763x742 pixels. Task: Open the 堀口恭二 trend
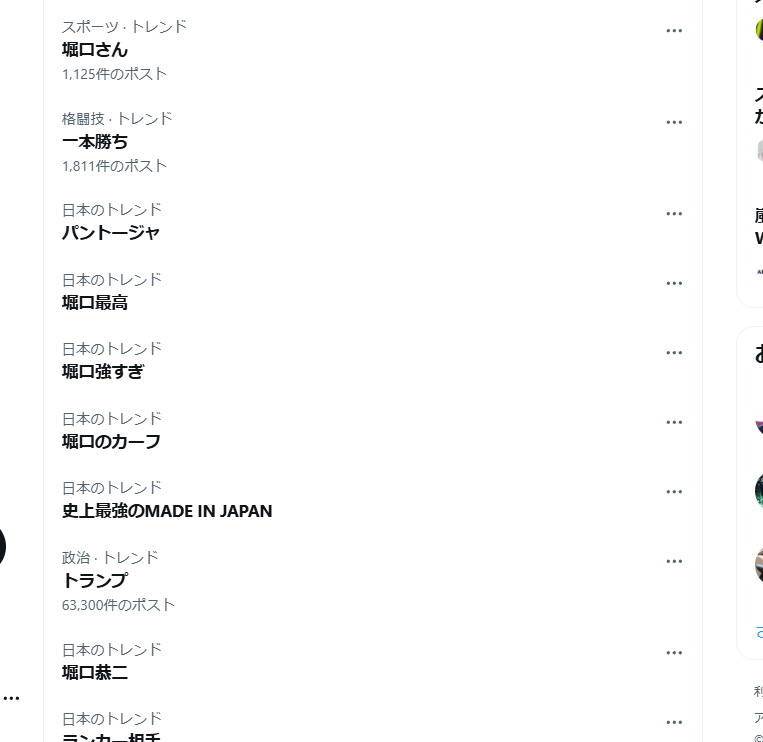[95, 672]
